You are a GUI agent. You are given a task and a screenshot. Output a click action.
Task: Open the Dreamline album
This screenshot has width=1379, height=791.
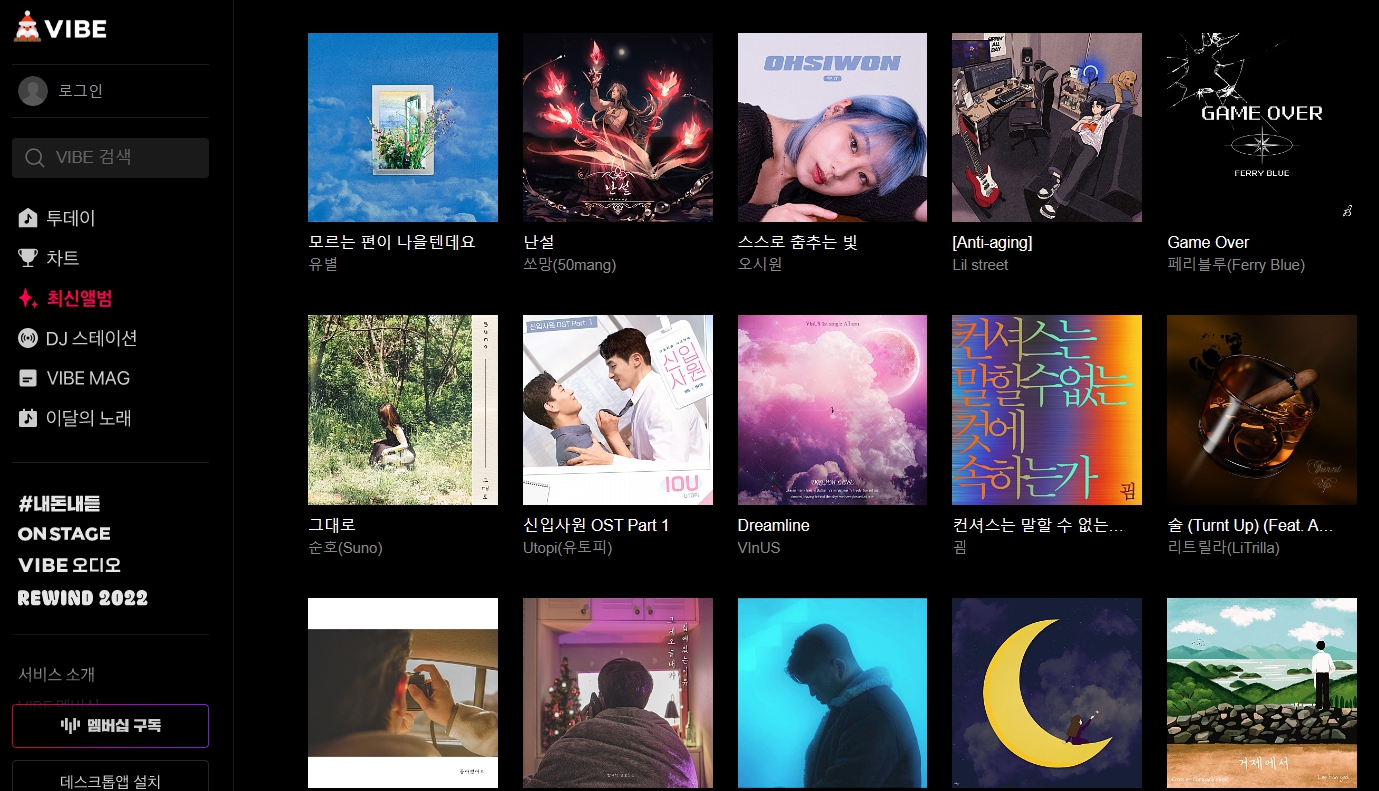(x=832, y=410)
